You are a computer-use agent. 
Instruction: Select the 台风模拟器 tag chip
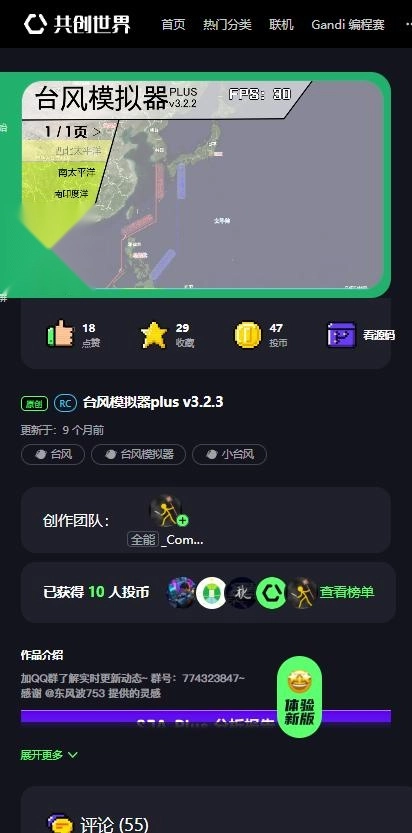pyautogui.click(x=139, y=454)
